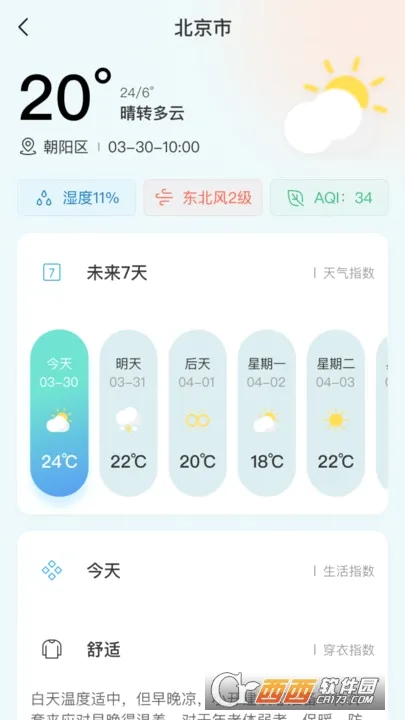Select tomorrow's forecast card 03-31
This screenshot has height=720, width=405.
(x=129, y=413)
